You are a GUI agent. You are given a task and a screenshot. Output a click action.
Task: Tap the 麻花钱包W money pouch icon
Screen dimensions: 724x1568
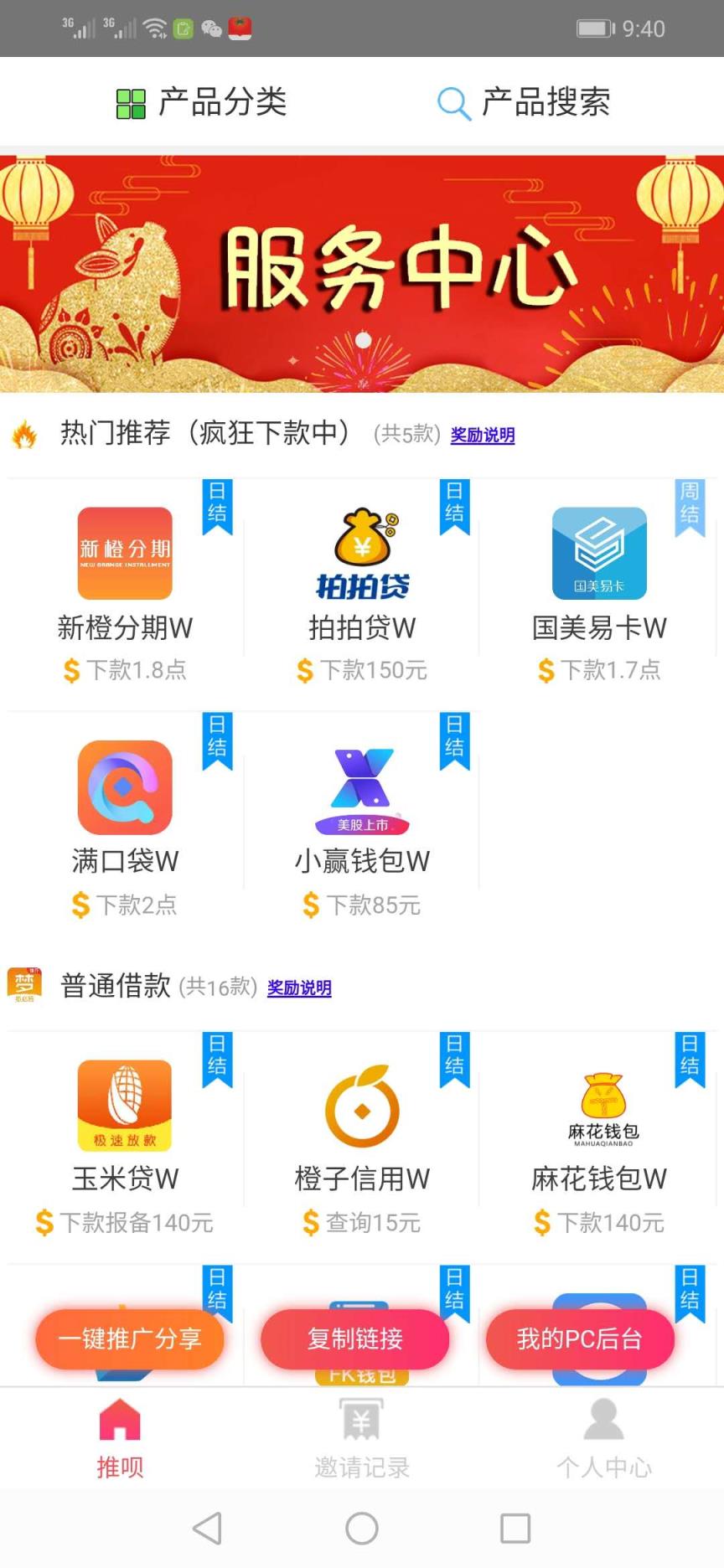pos(598,1106)
